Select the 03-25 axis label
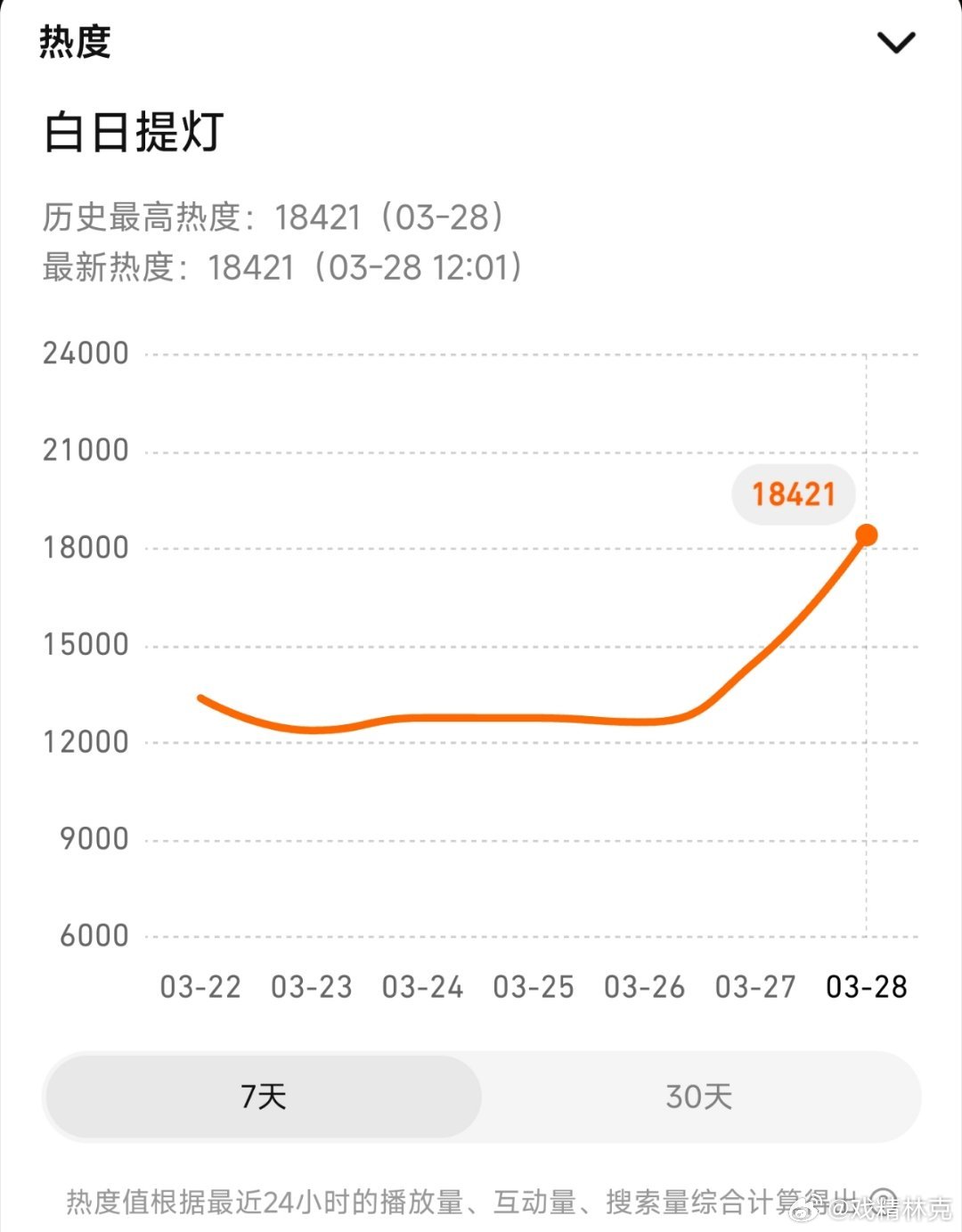Screen dimensions: 962x1232 pos(535,987)
